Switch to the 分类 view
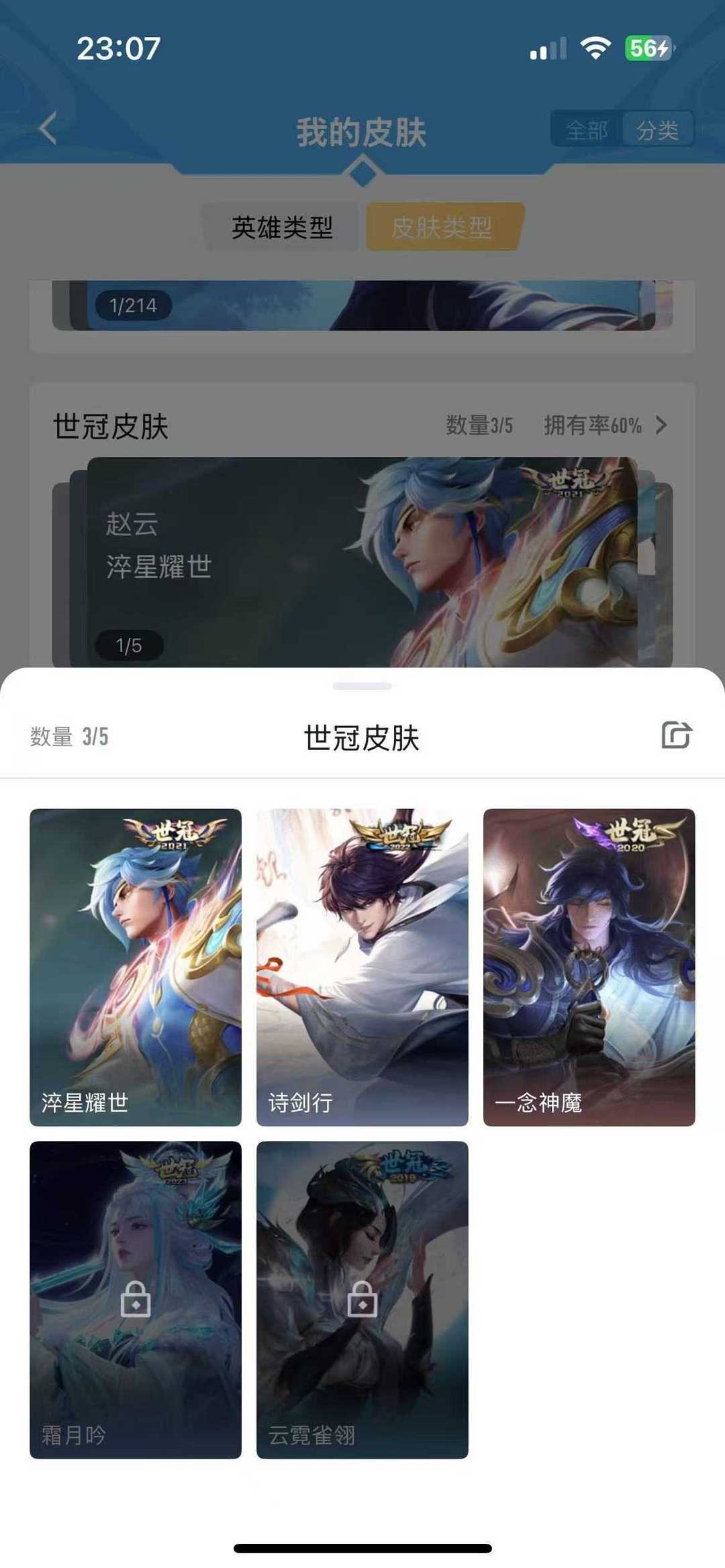The width and height of the screenshot is (725, 1568). pyautogui.click(x=657, y=129)
